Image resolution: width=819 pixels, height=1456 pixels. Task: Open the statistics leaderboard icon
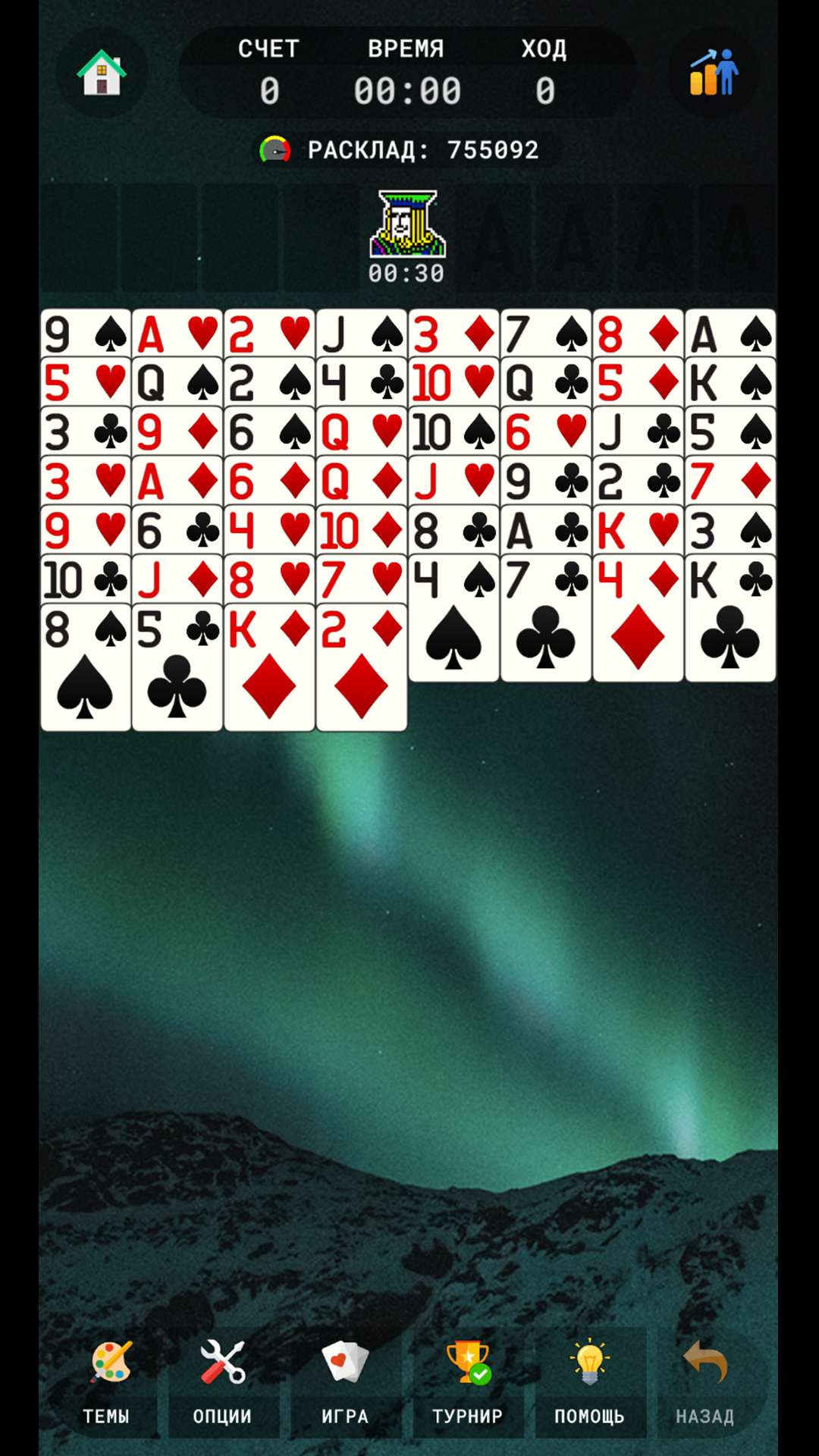click(x=713, y=74)
